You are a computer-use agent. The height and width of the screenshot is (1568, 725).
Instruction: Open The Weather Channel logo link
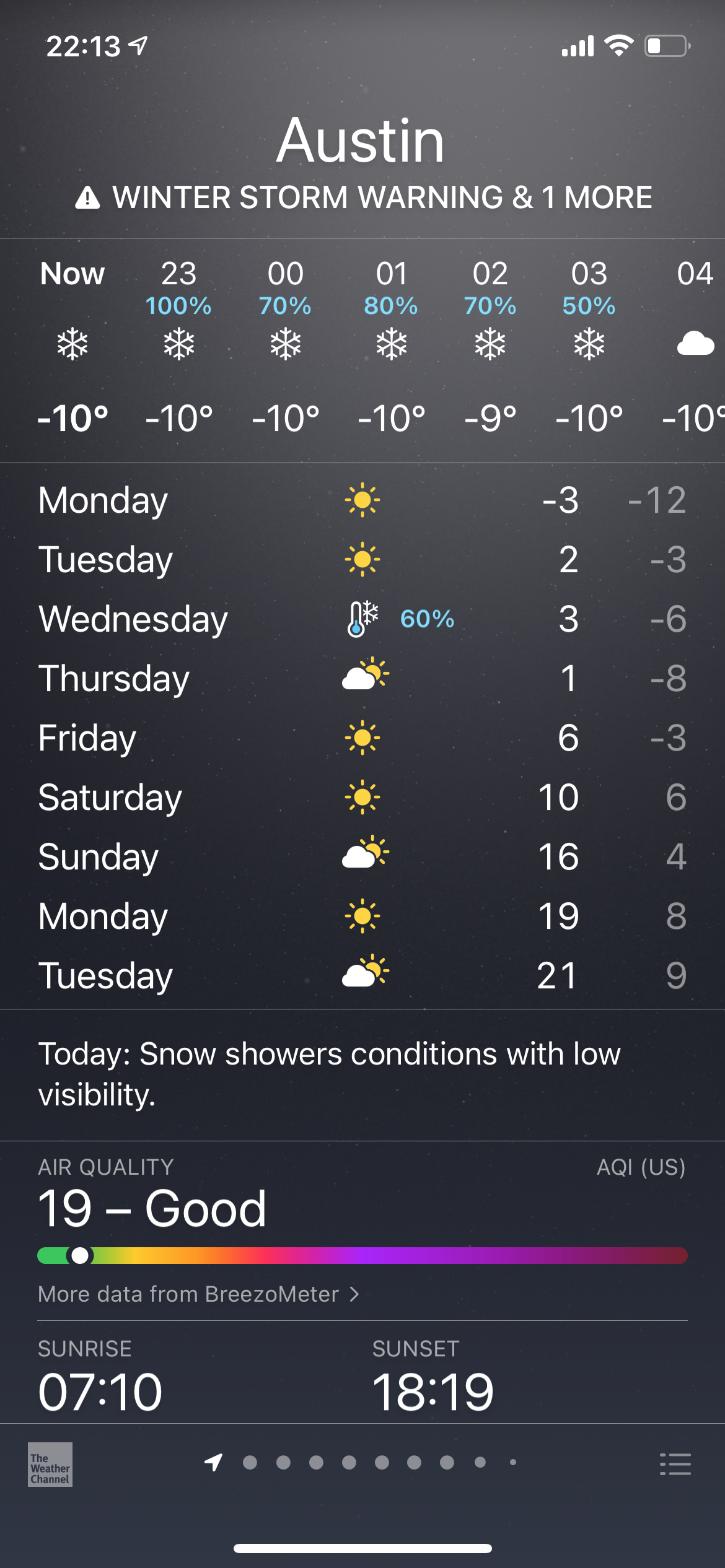tap(50, 1464)
